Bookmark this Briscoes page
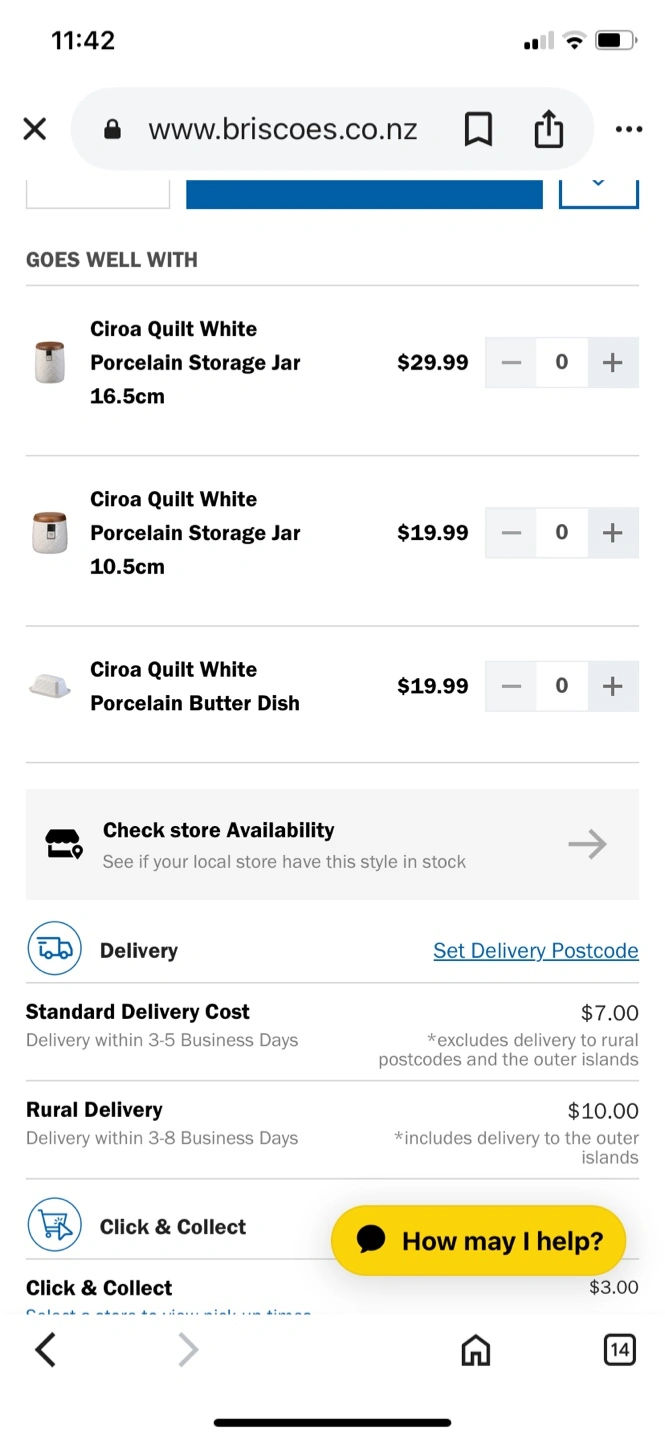The width and height of the screenshot is (665, 1440). 478,129
